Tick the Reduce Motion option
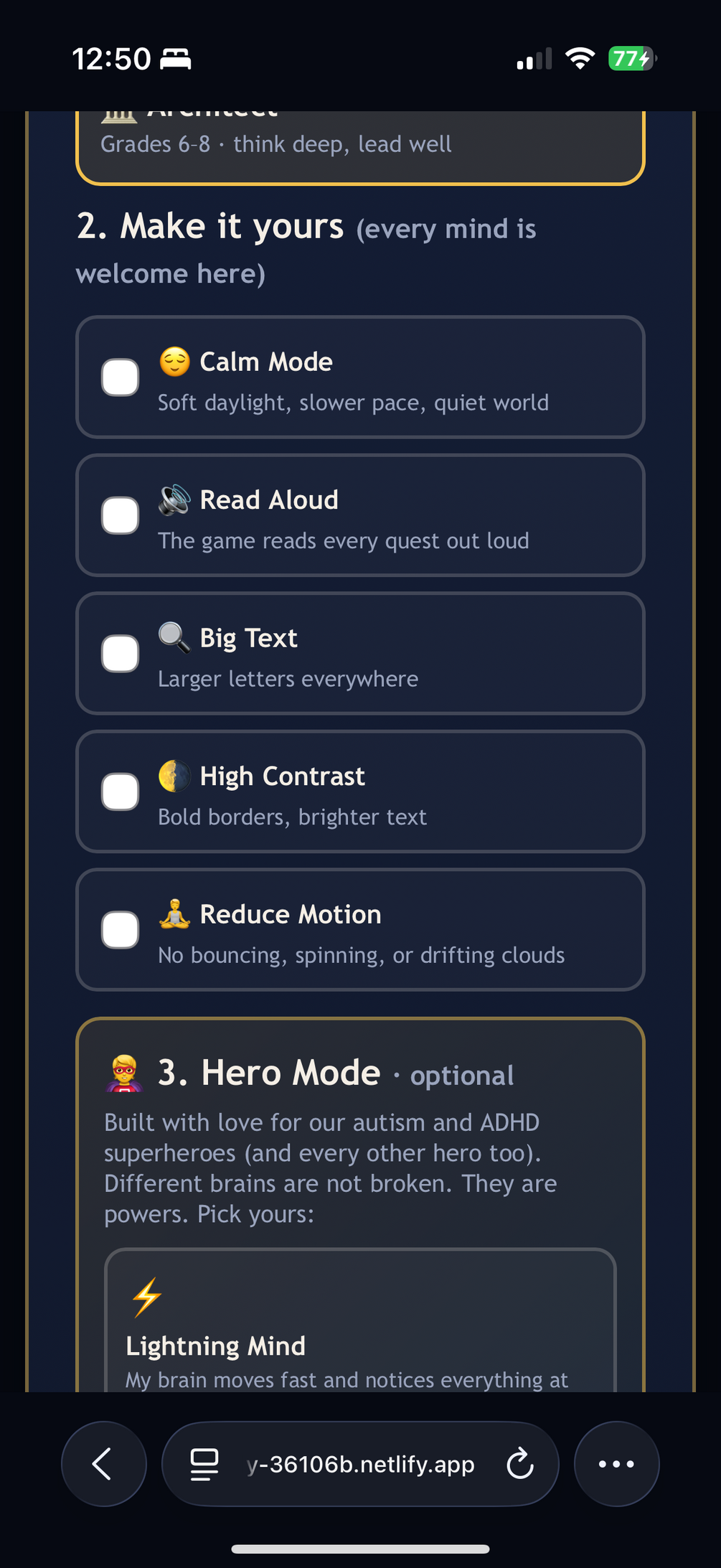This screenshot has height=1568, width=721. pos(120,930)
